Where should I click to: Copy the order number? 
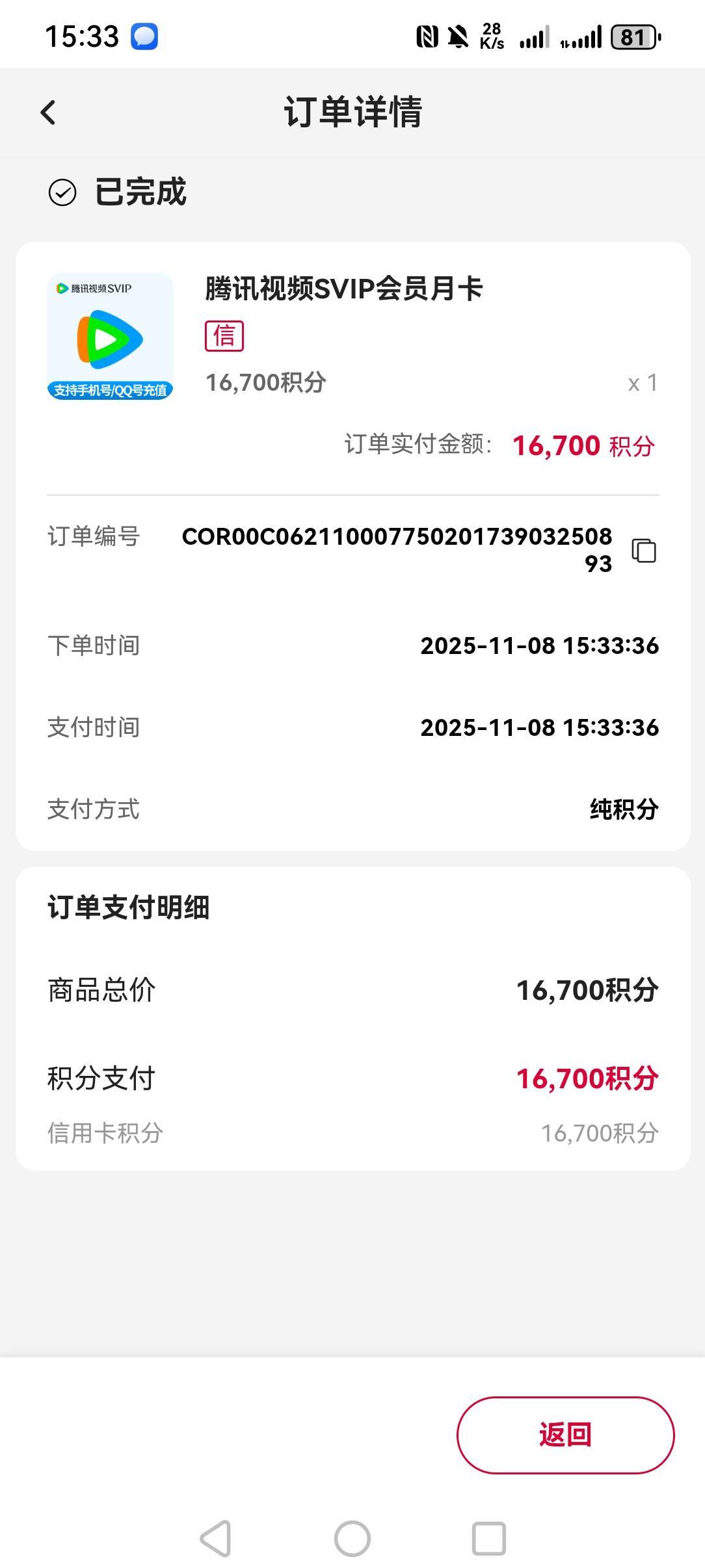644,551
